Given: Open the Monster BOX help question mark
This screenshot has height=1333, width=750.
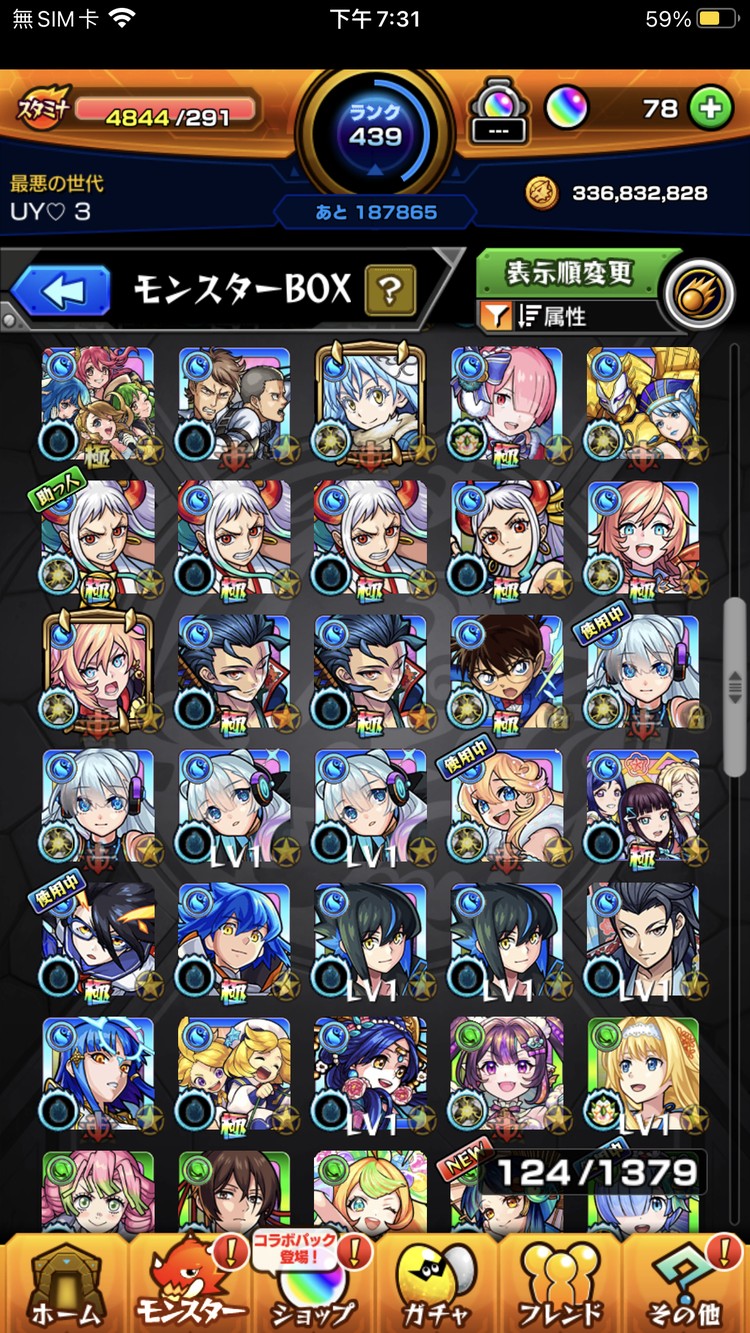Looking at the screenshot, I should (390, 291).
